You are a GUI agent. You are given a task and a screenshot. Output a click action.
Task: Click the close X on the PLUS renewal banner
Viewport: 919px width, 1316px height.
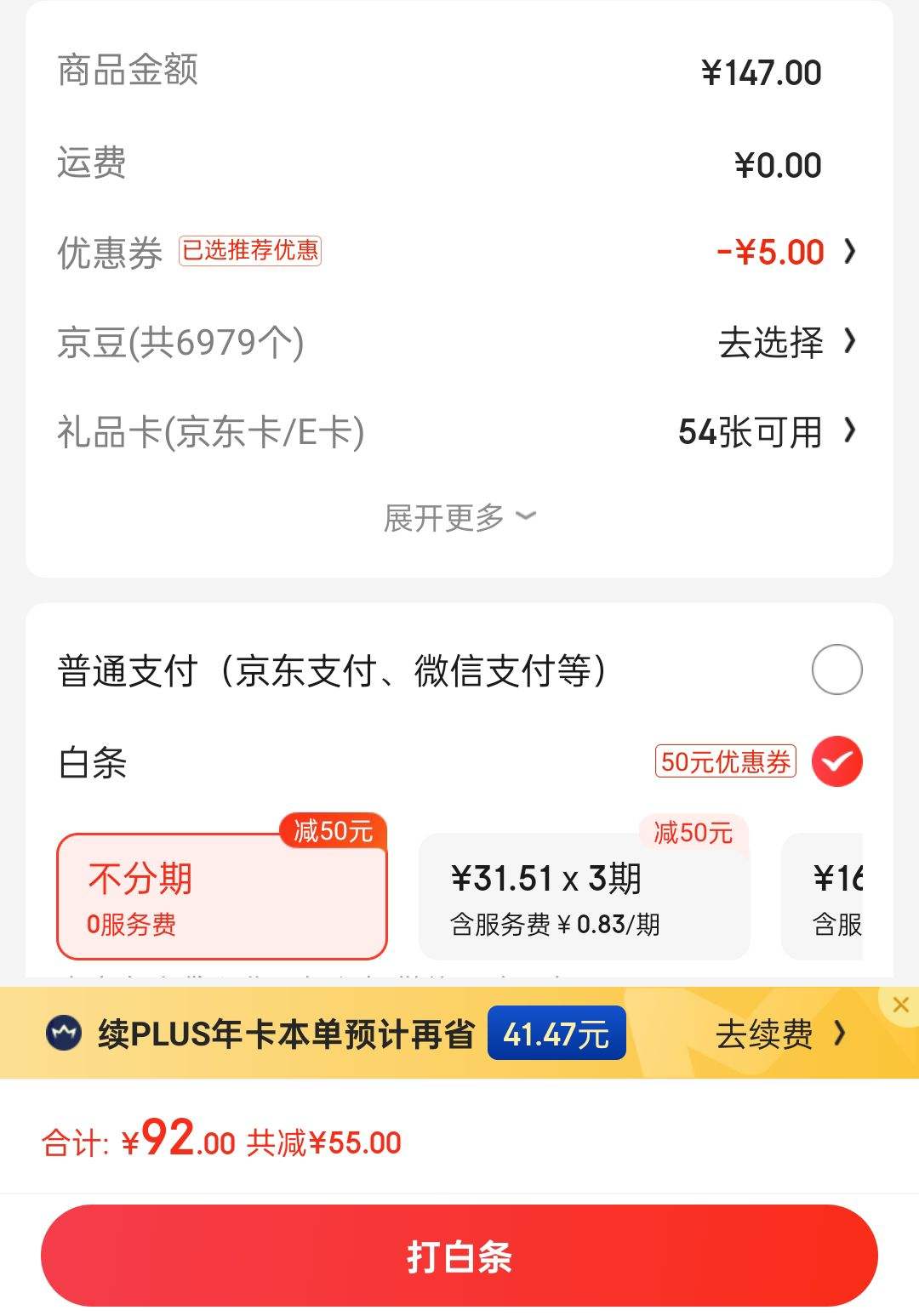pyautogui.click(x=900, y=1003)
